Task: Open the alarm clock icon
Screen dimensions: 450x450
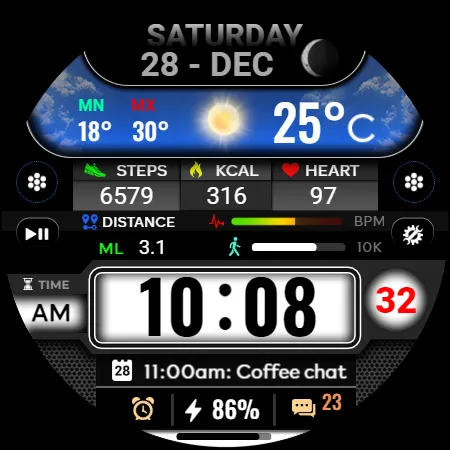Action: [x=143, y=408]
